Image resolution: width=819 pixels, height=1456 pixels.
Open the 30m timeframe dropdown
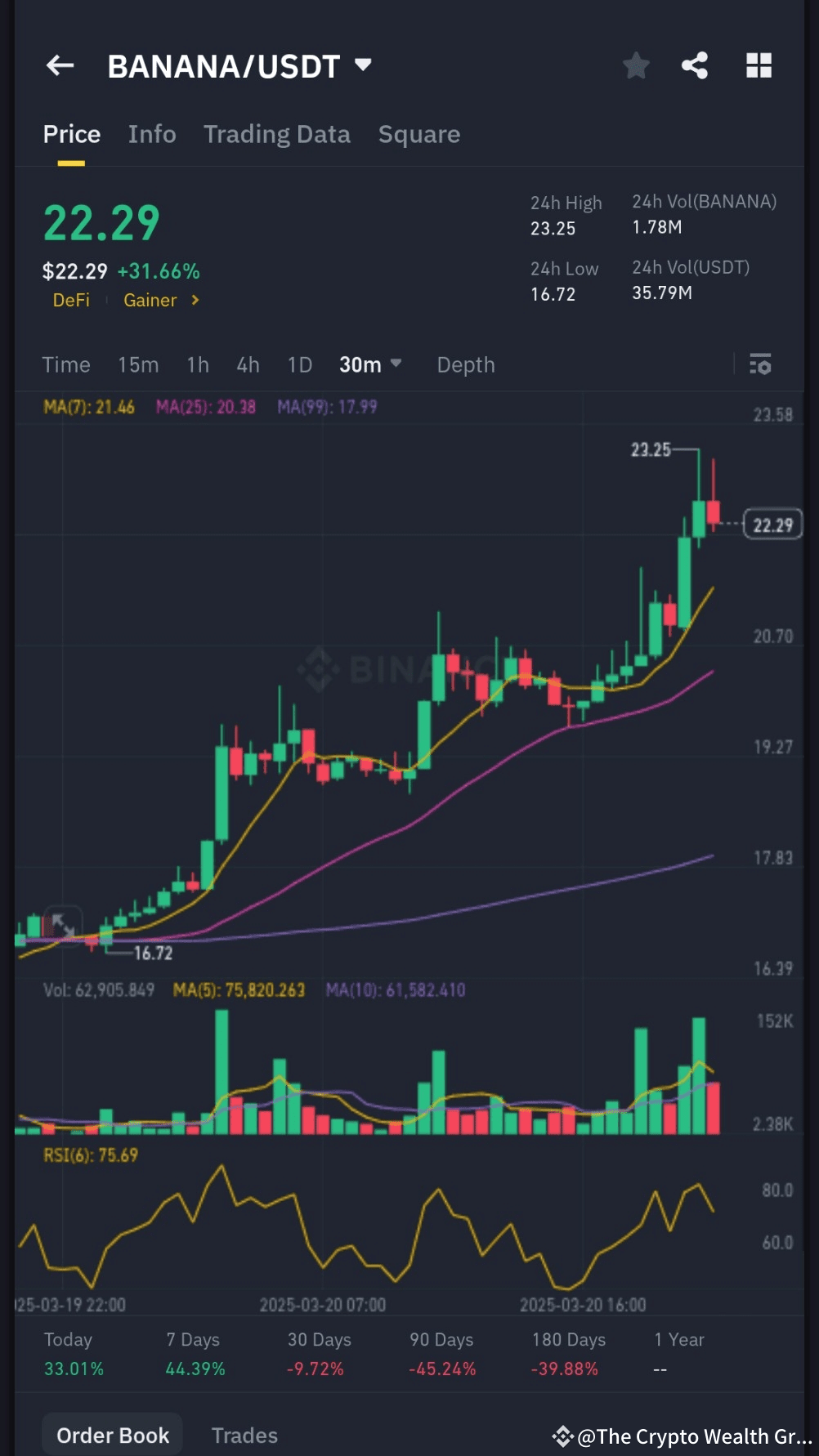tap(369, 364)
